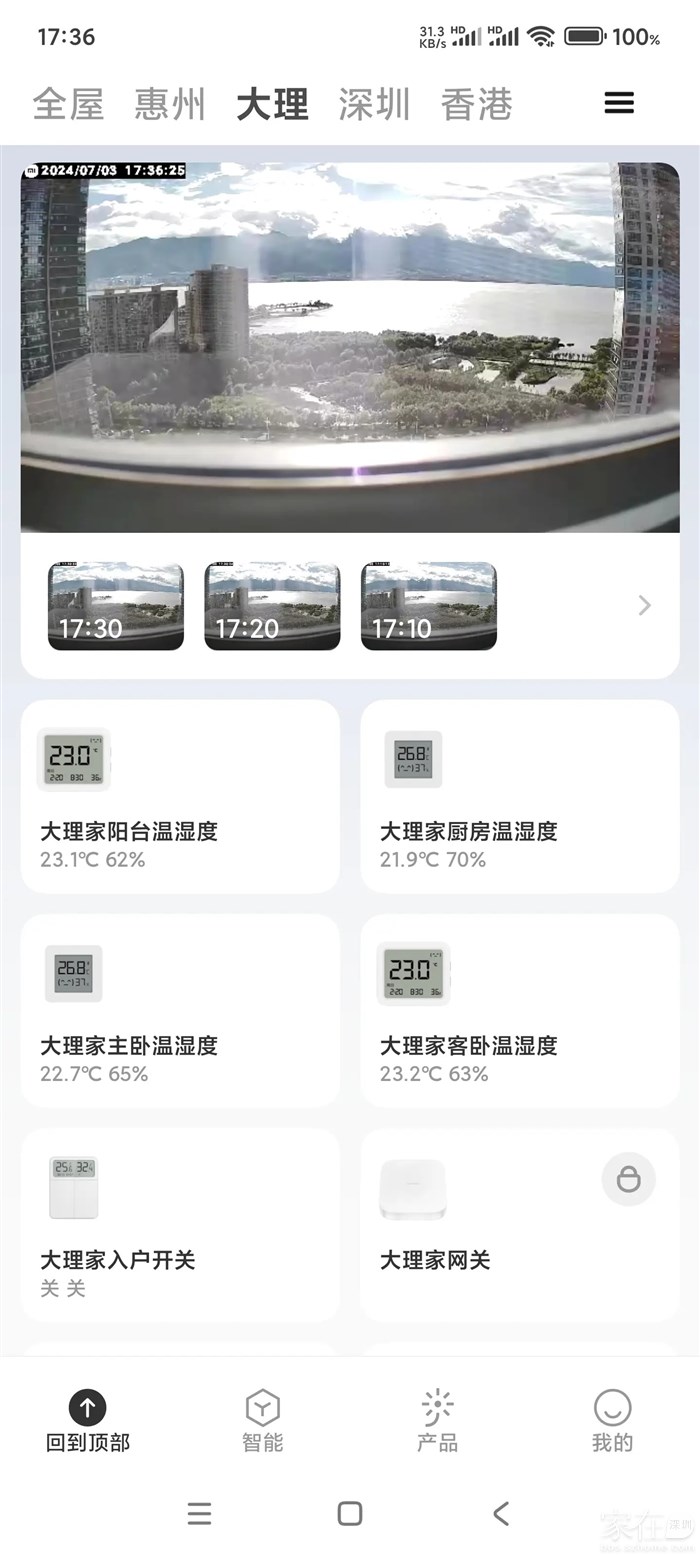Switch to the 产品 tab
Viewport: 700px width, 1555px height.
pyautogui.click(x=437, y=1421)
